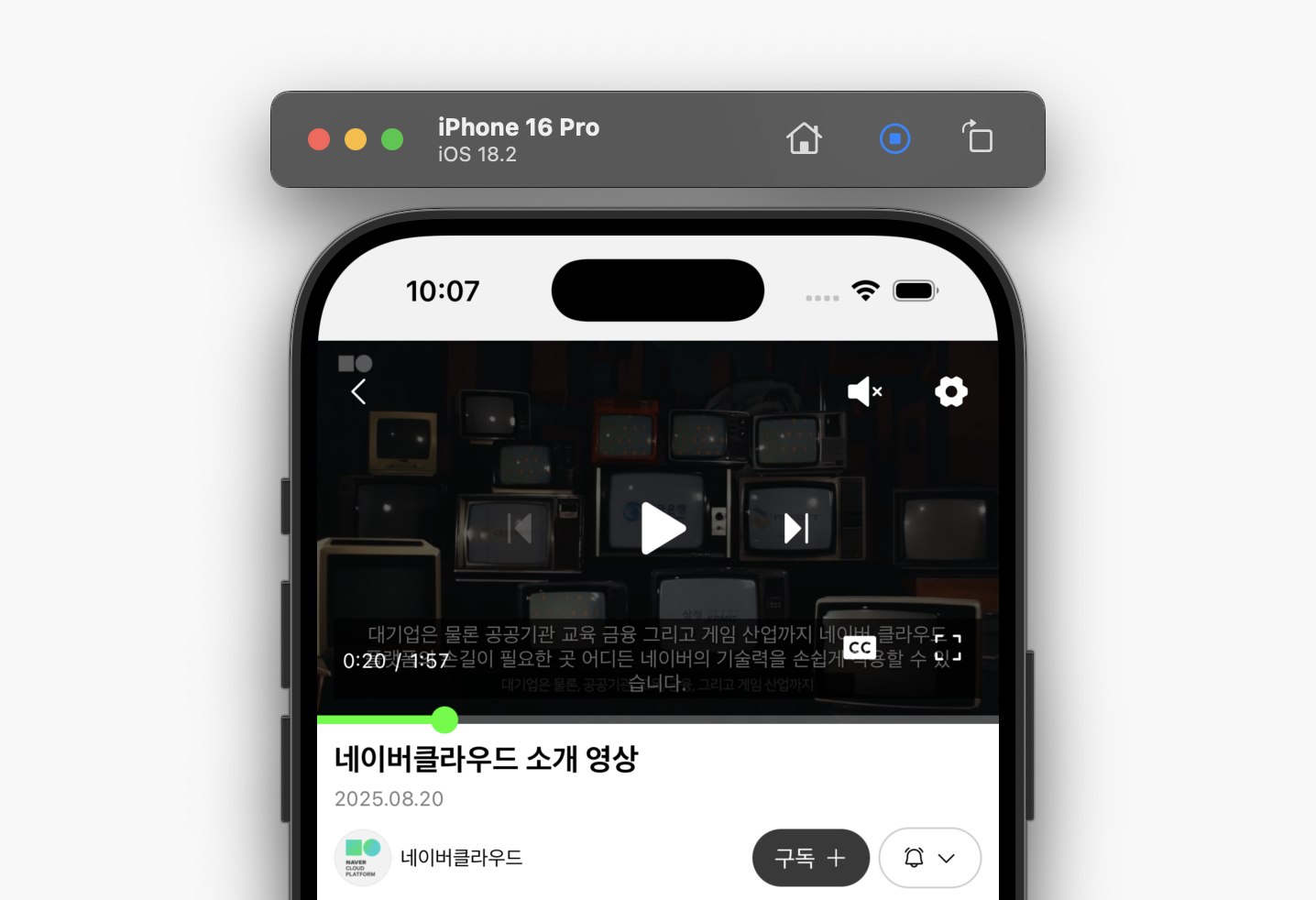Image resolution: width=1316 pixels, height=900 pixels.
Task: Enter fullscreen mode
Action: click(948, 647)
